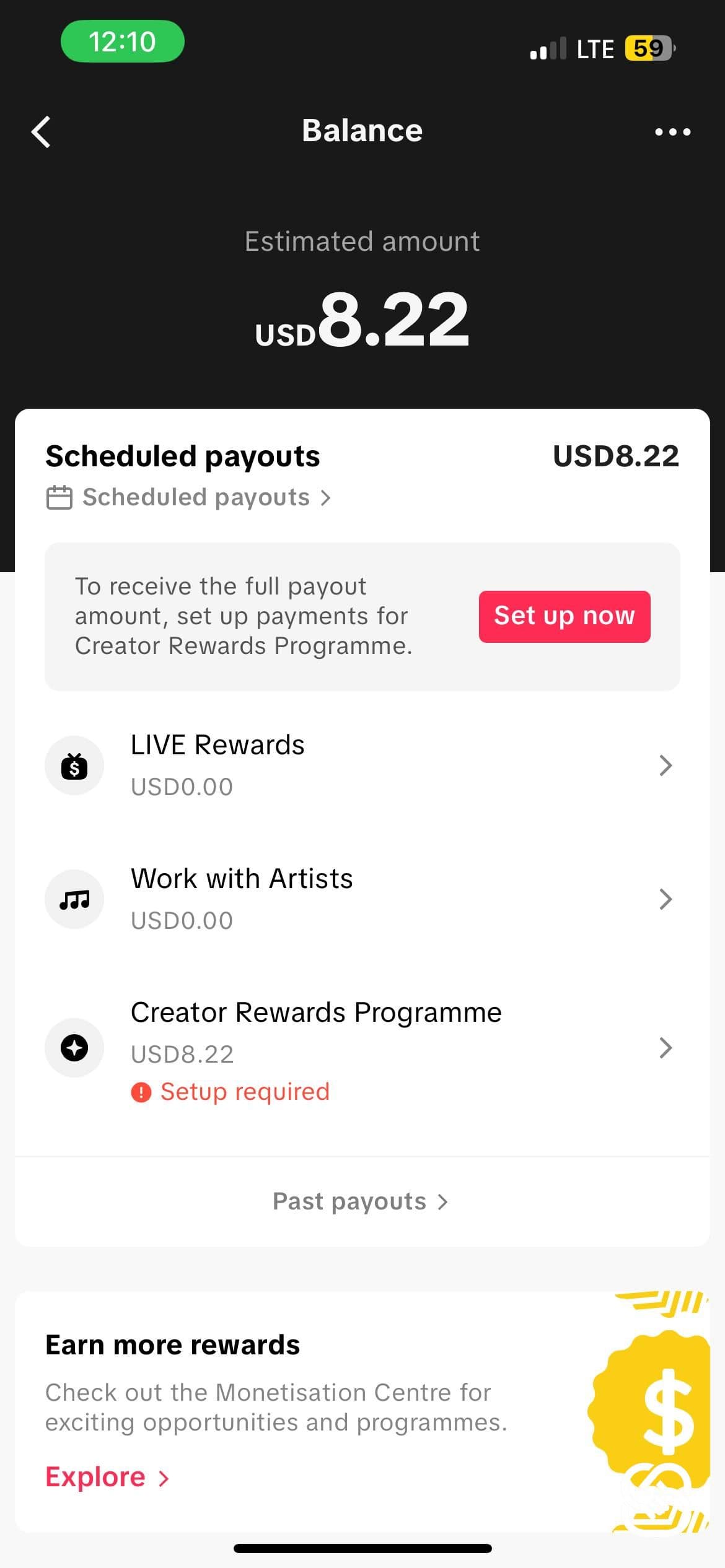Expand LIVE Rewards row chevron

click(x=666, y=765)
